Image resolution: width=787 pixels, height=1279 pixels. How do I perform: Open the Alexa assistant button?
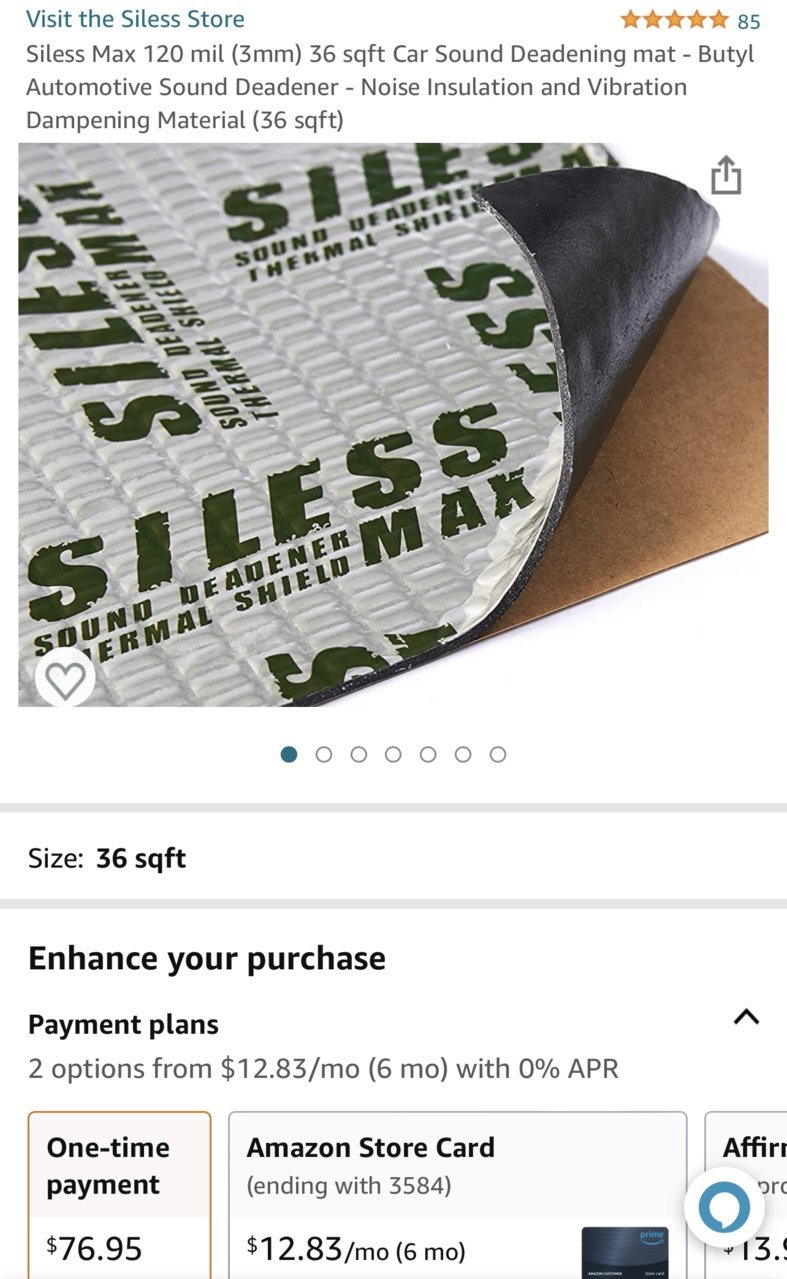click(x=724, y=1208)
